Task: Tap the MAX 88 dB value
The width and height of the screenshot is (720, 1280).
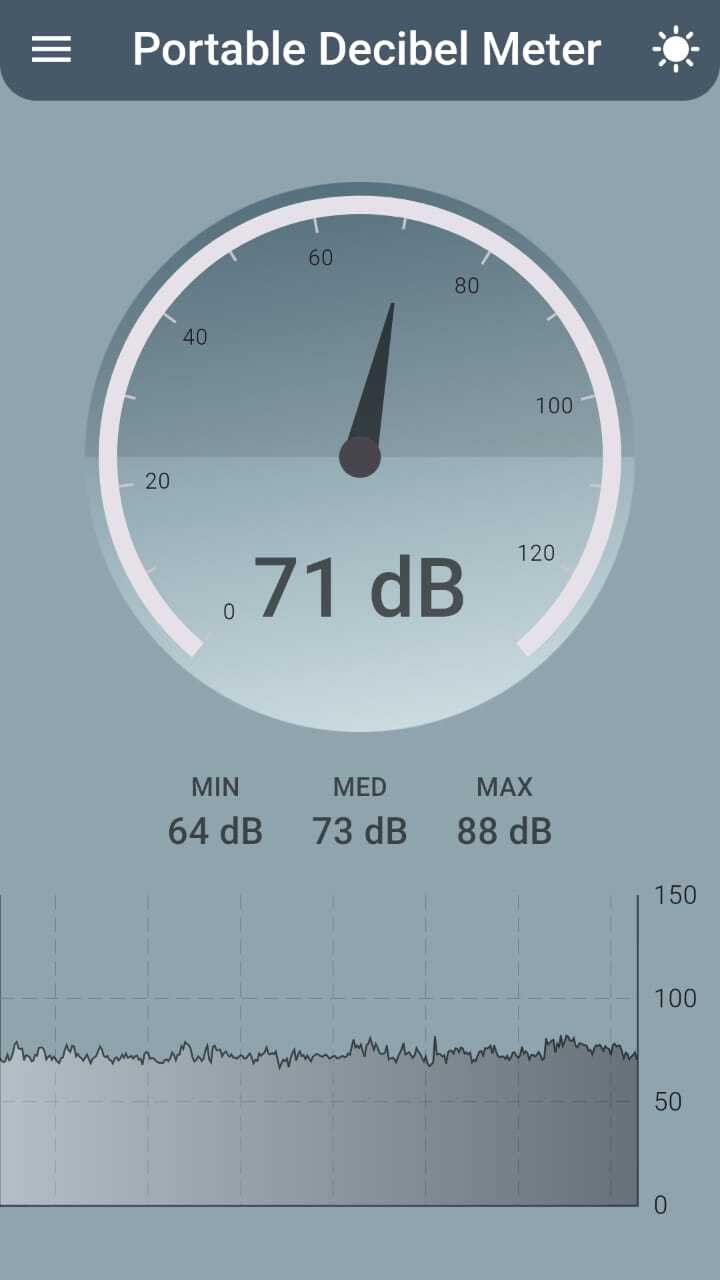Action: click(x=504, y=830)
